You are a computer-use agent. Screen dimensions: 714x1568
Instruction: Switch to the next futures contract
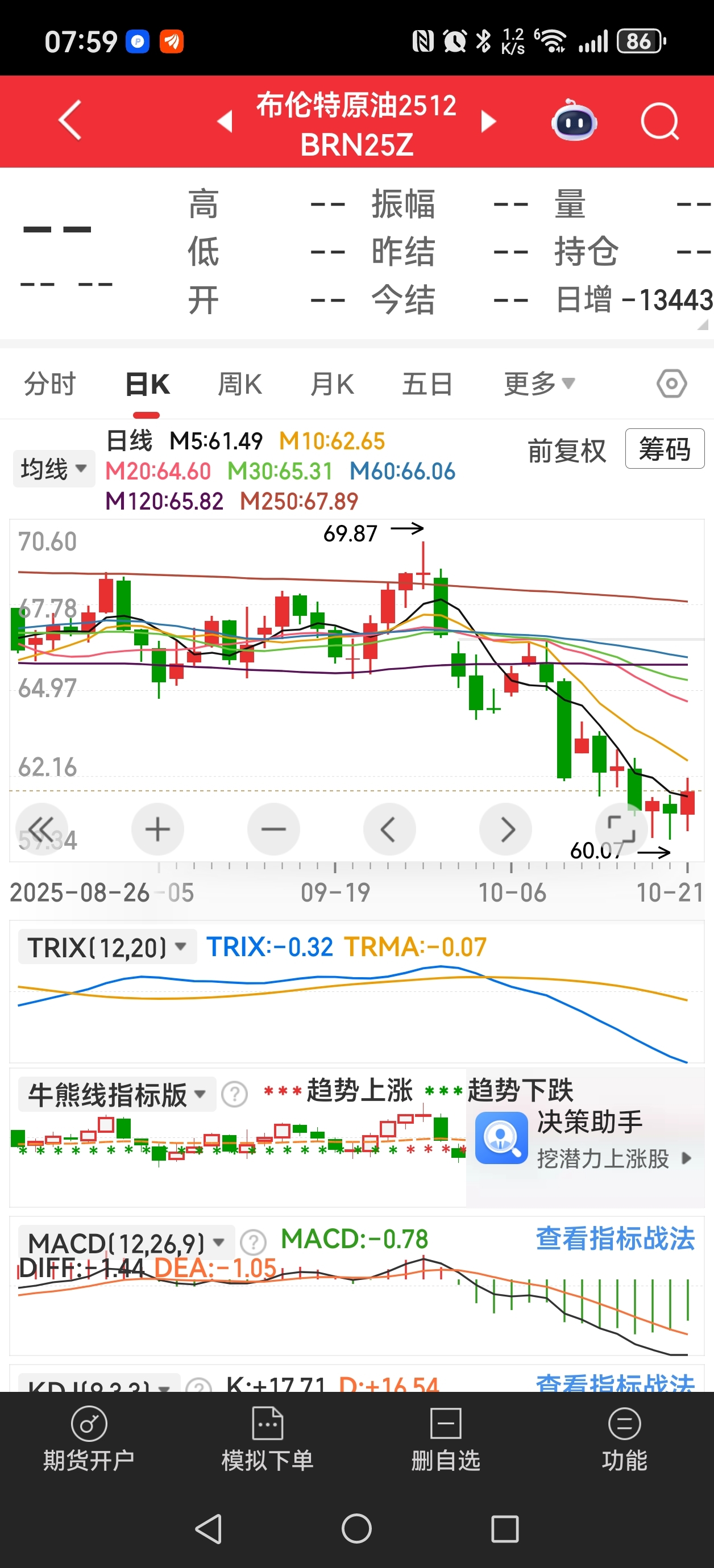click(x=488, y=121)
